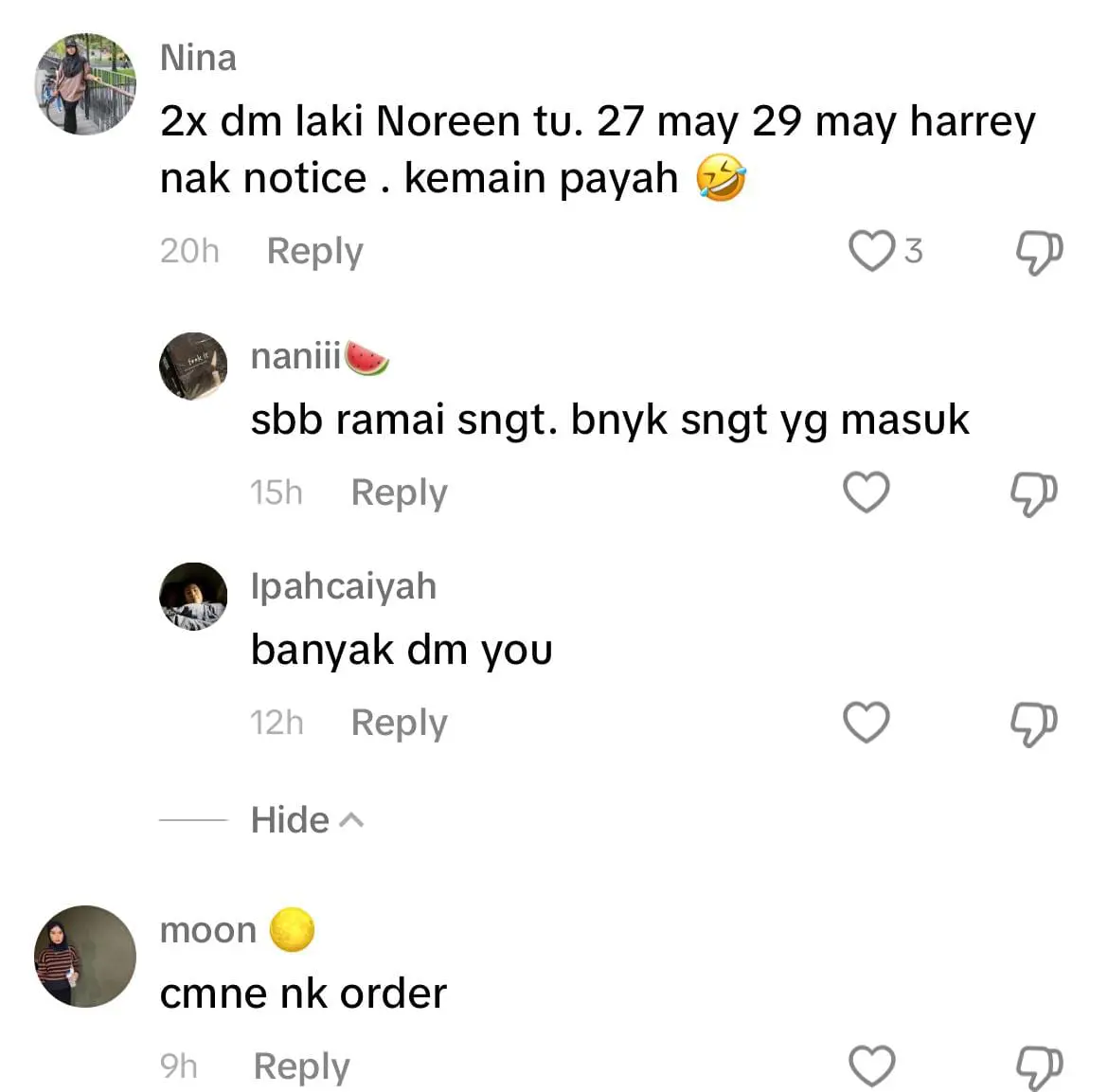Viewport: 1108px width, 1092px height.
Task: Open Nina's profile picture
Action: (x=85, y=84)
